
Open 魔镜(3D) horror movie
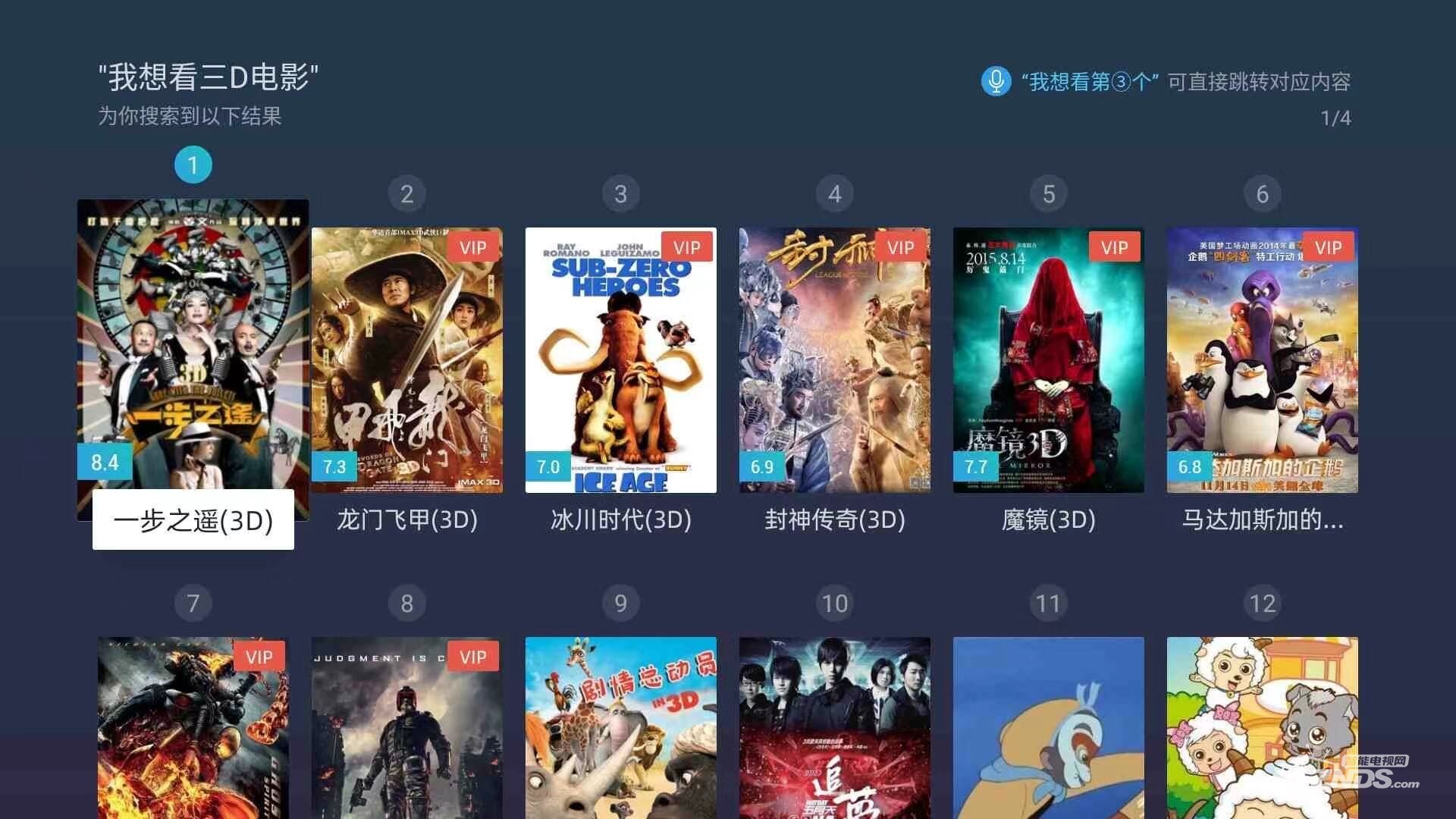click(1048, 360)
